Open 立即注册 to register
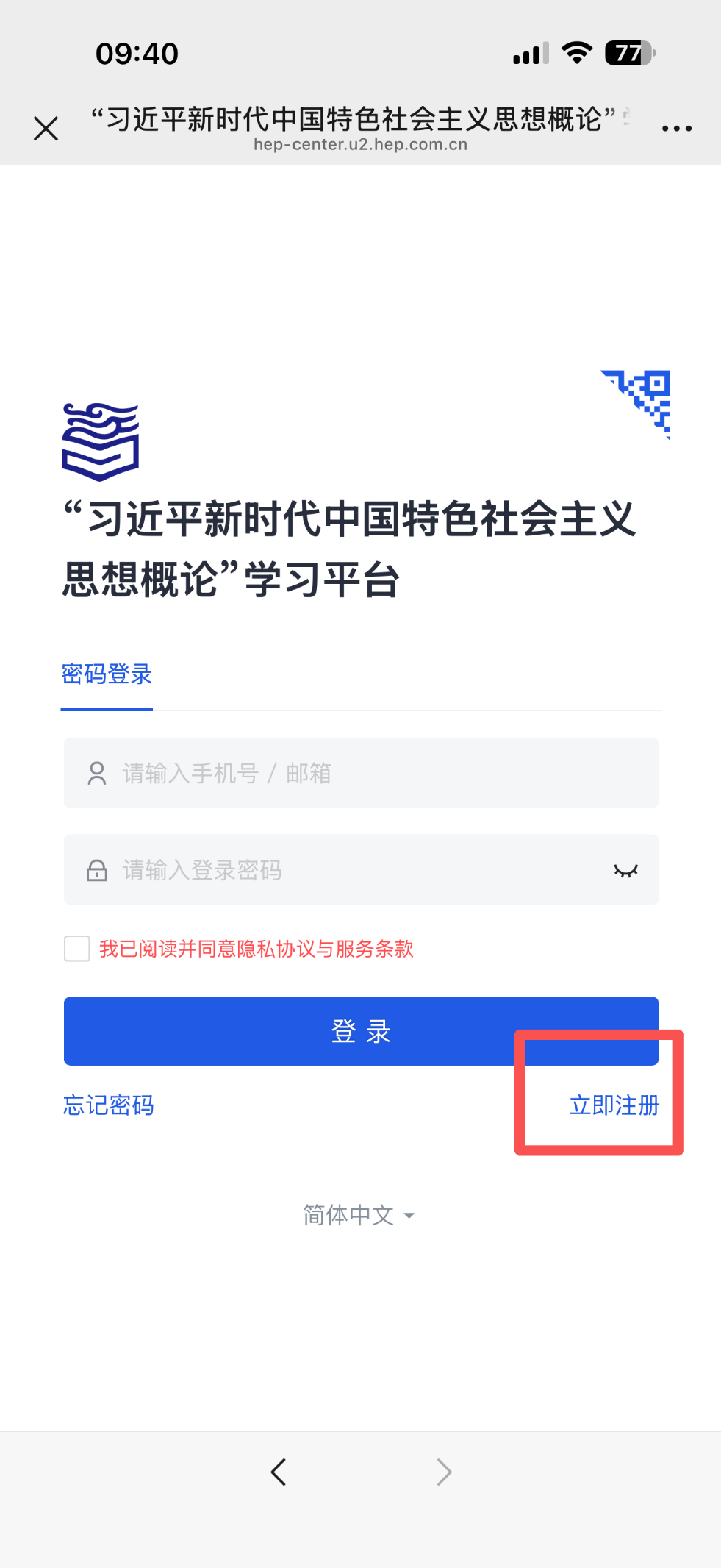Viewport: 721px width, 1568px height. pos(614,1105)
